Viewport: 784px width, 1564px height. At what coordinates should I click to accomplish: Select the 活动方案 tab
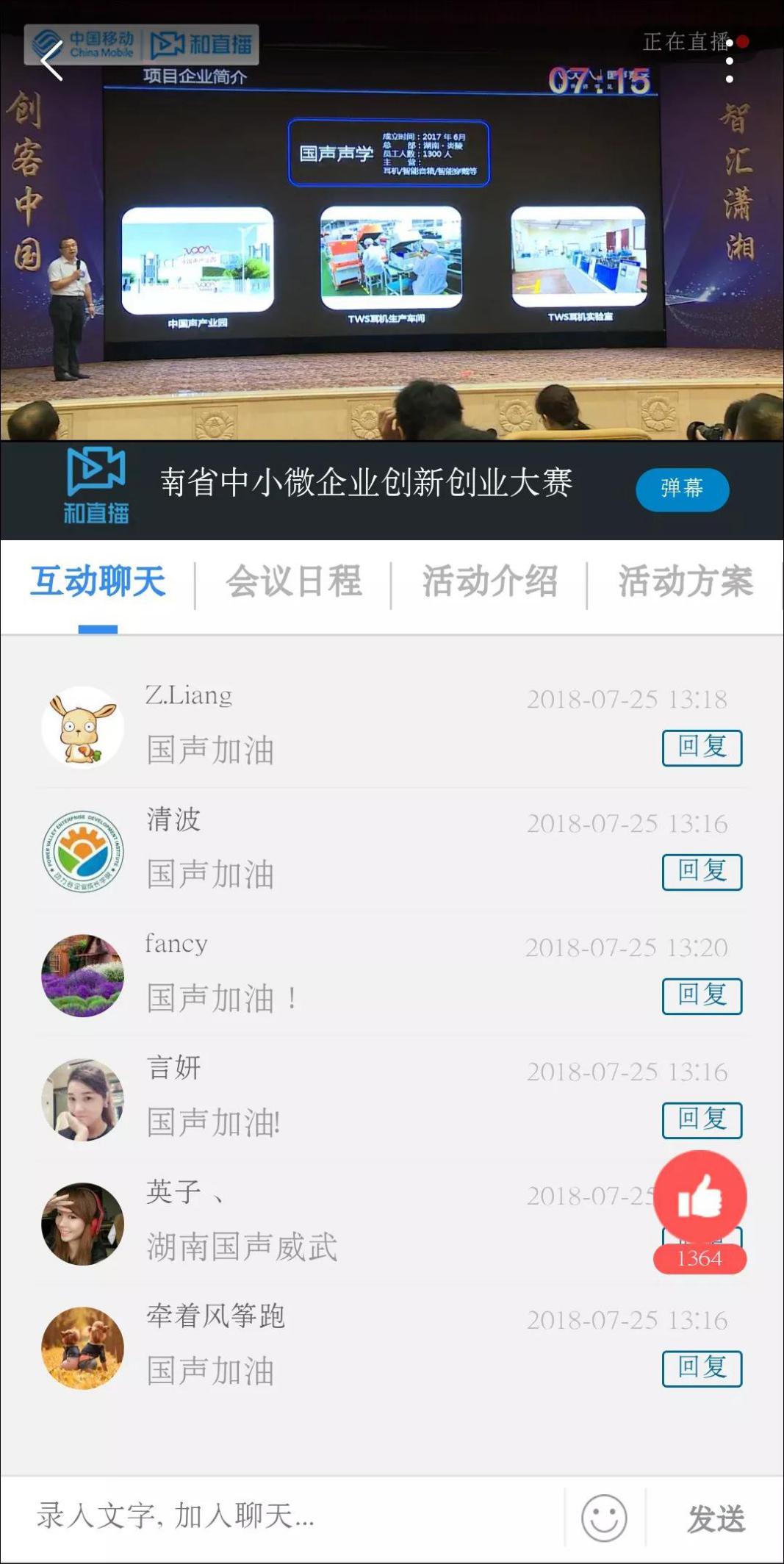point(685,582)
